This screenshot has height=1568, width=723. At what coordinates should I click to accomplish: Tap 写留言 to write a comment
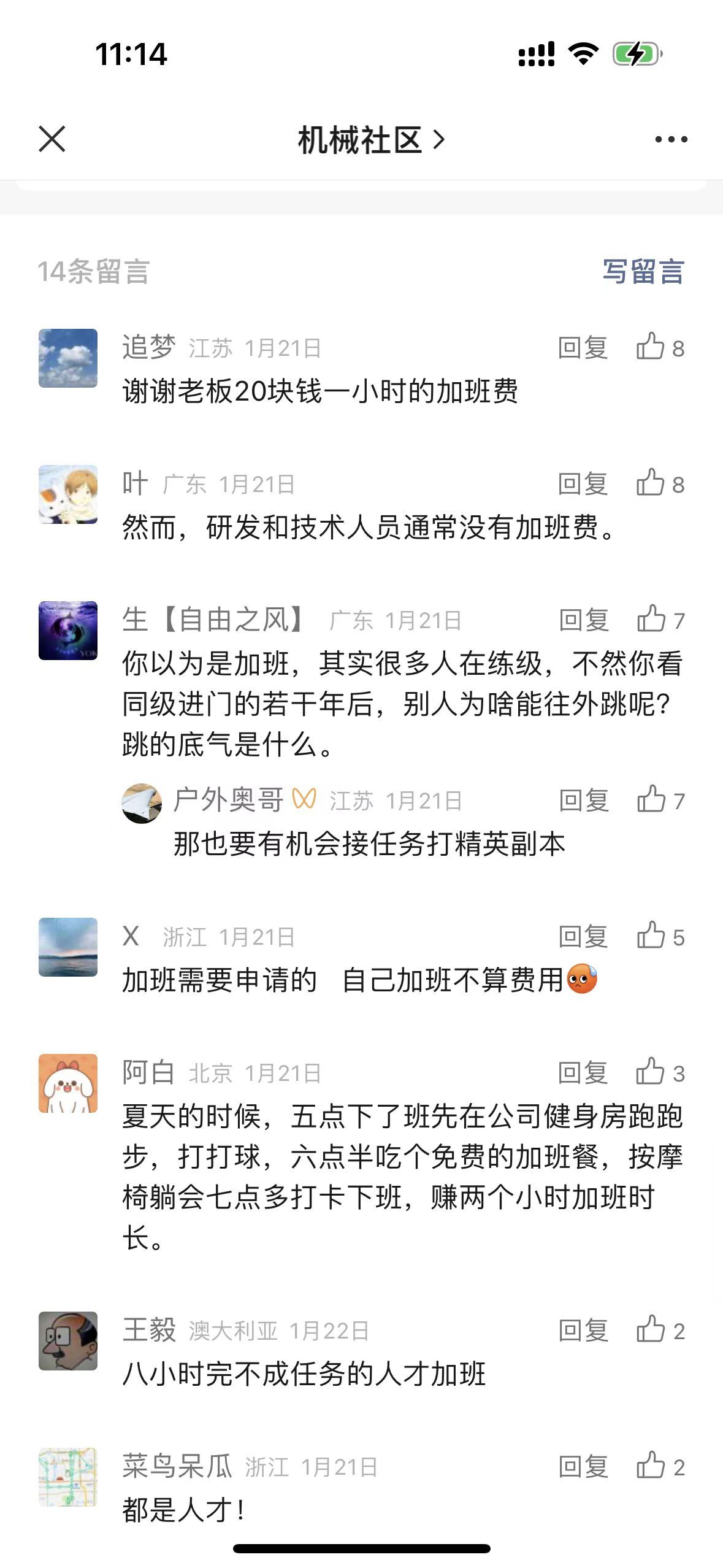[643, 272]
